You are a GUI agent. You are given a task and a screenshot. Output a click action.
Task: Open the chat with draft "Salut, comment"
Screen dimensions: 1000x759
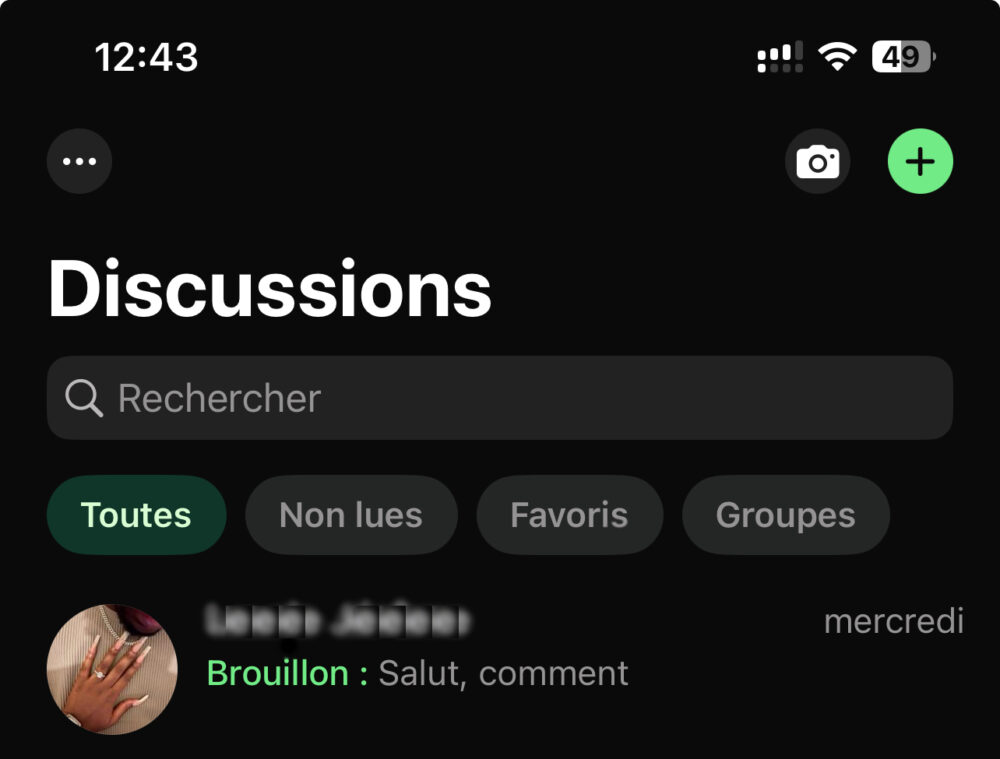pyautogui.click(x=500, y=660)
